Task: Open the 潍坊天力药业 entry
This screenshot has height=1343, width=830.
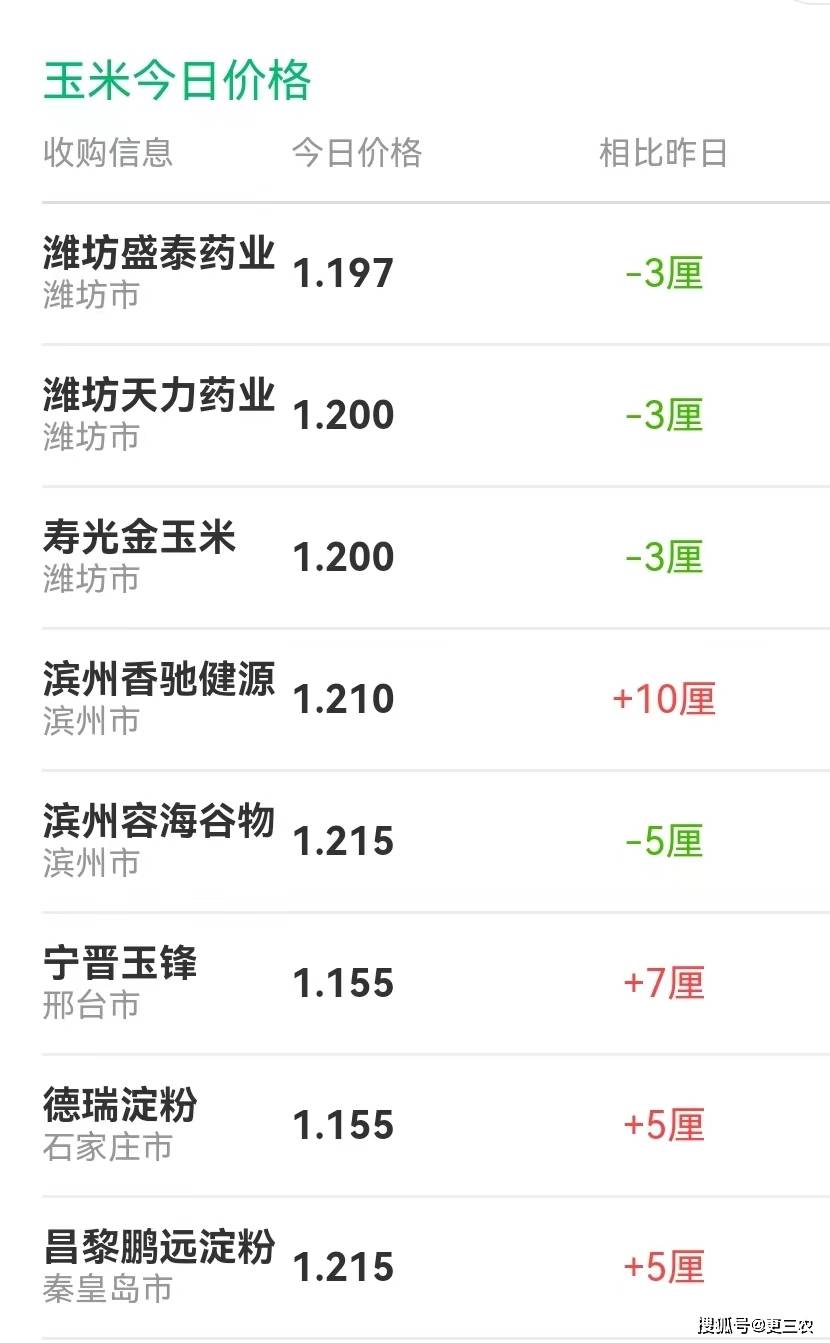Action: click(160, 397)
